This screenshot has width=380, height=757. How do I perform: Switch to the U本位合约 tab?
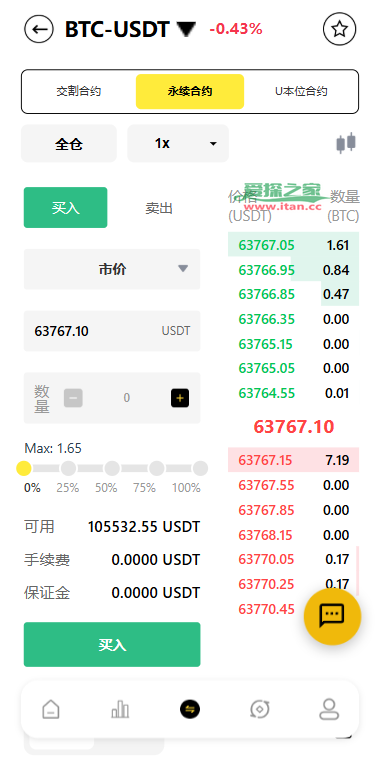[x=301, y=91]
